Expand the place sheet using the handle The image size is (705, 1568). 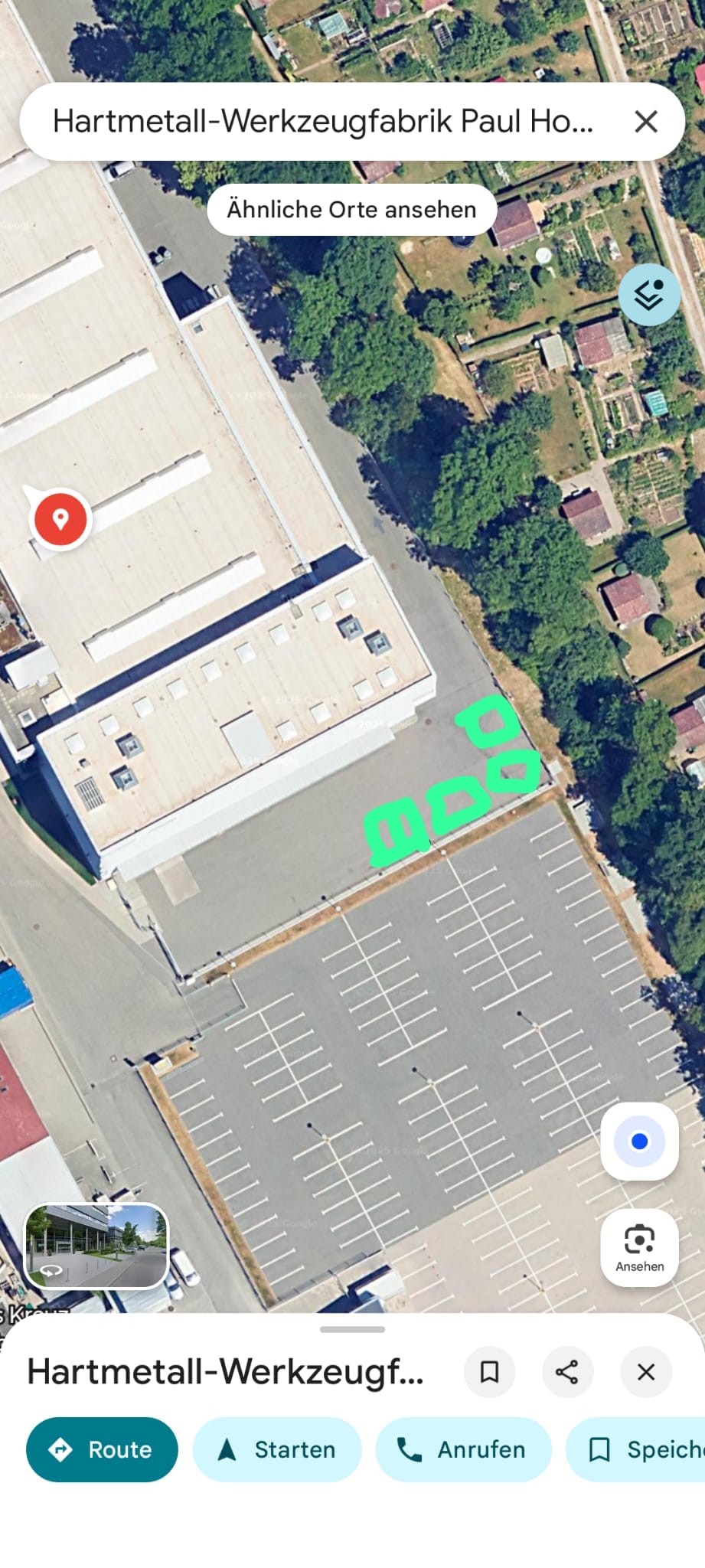coord(352,1330)
